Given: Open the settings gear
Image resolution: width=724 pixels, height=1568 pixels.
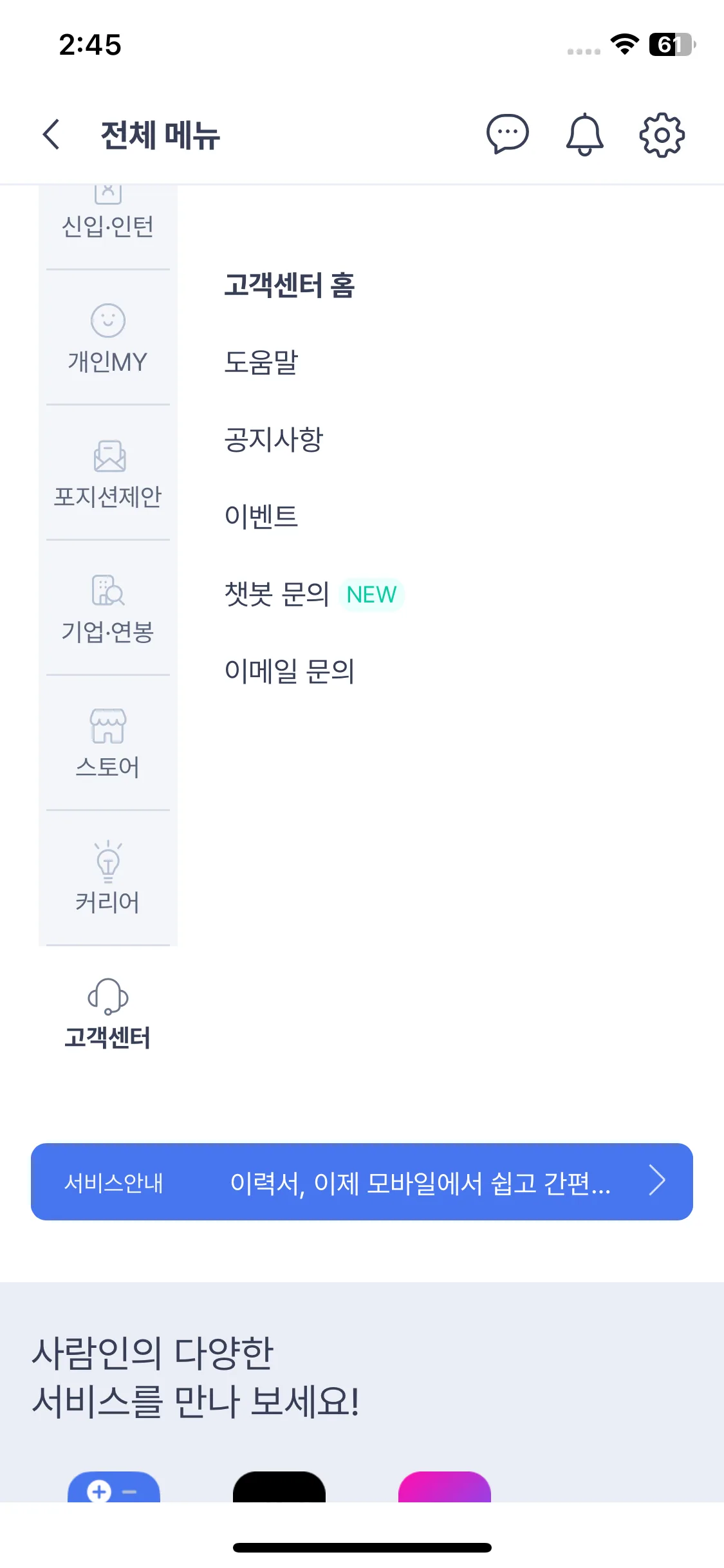Looking at the screenshot, I should [x=662, y=135].
